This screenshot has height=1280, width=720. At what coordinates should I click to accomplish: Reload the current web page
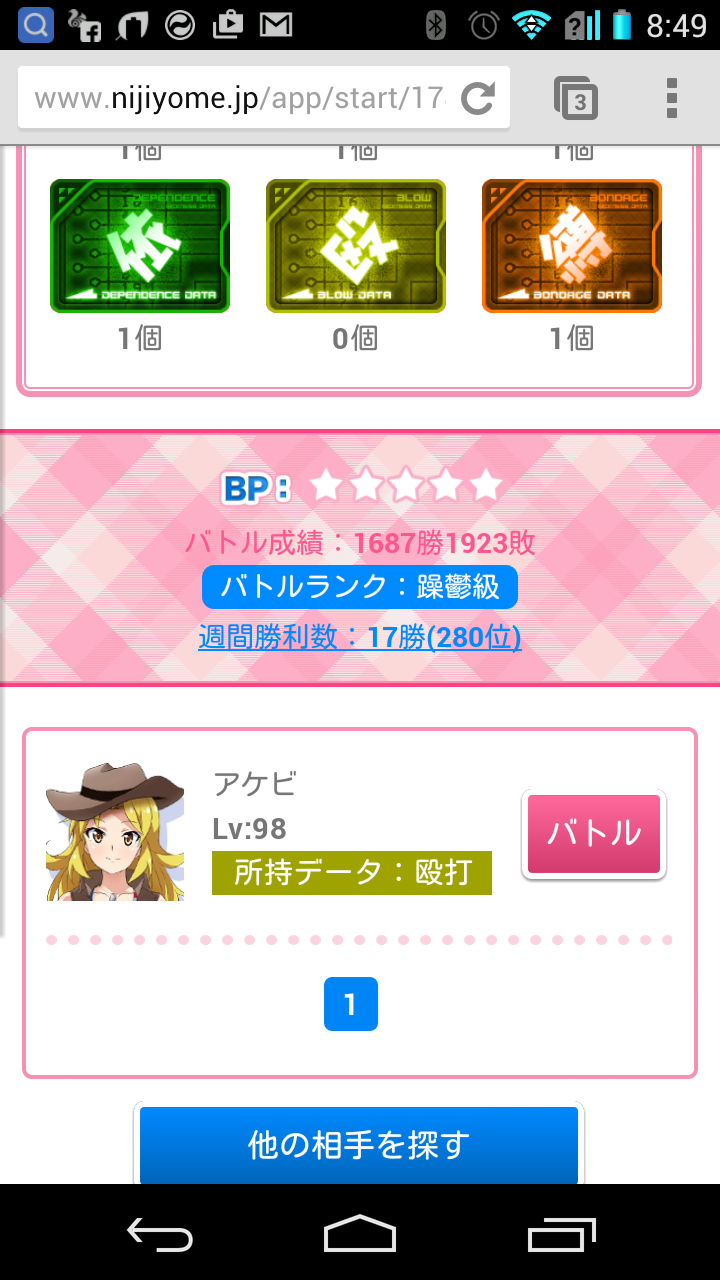[x=478, y=98]
